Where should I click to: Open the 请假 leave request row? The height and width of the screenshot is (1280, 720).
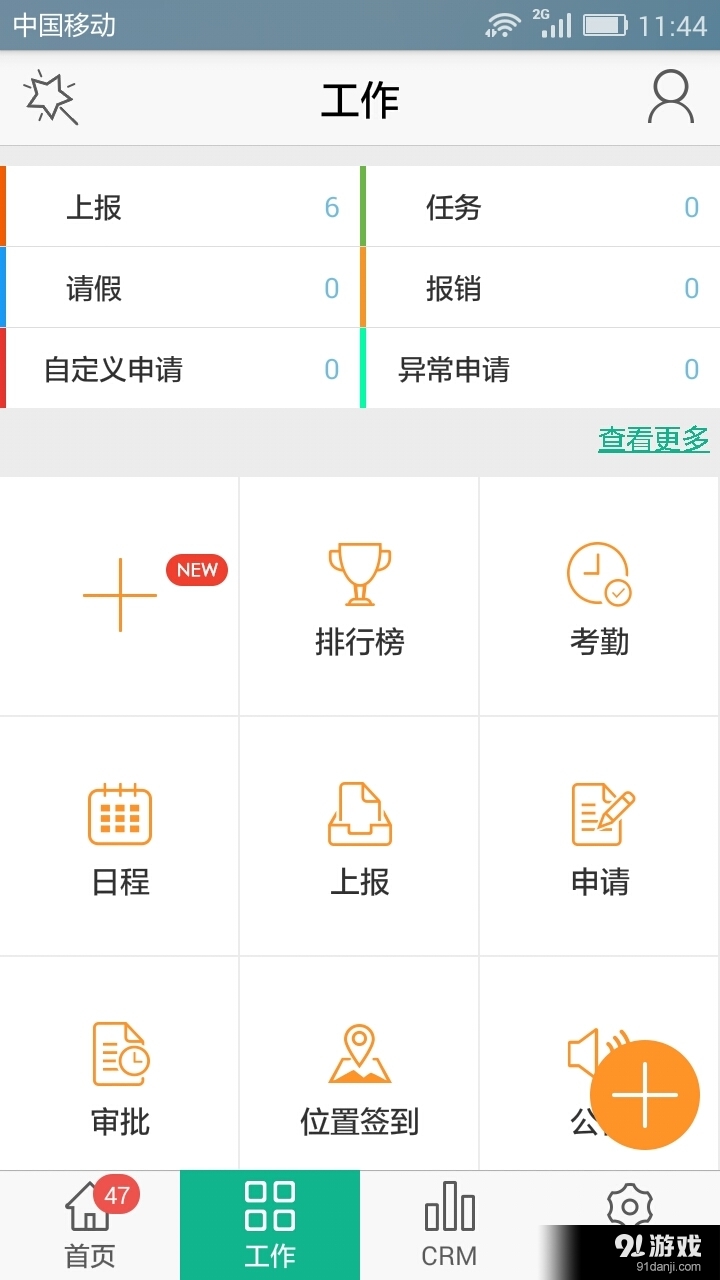click(x=180, y=287)
